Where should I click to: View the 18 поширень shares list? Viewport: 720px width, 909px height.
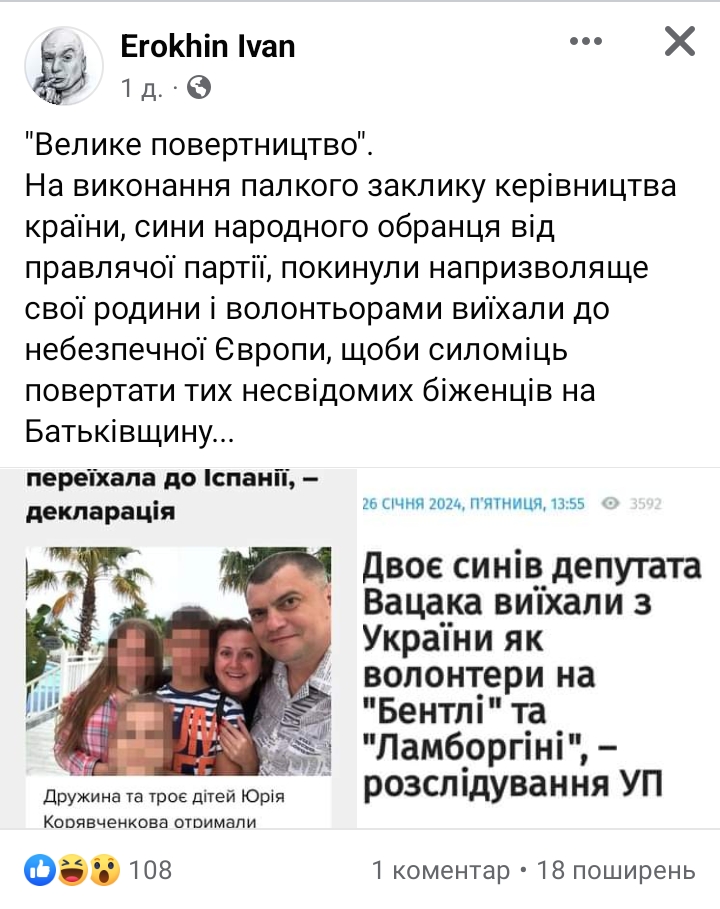click(615, 871)
